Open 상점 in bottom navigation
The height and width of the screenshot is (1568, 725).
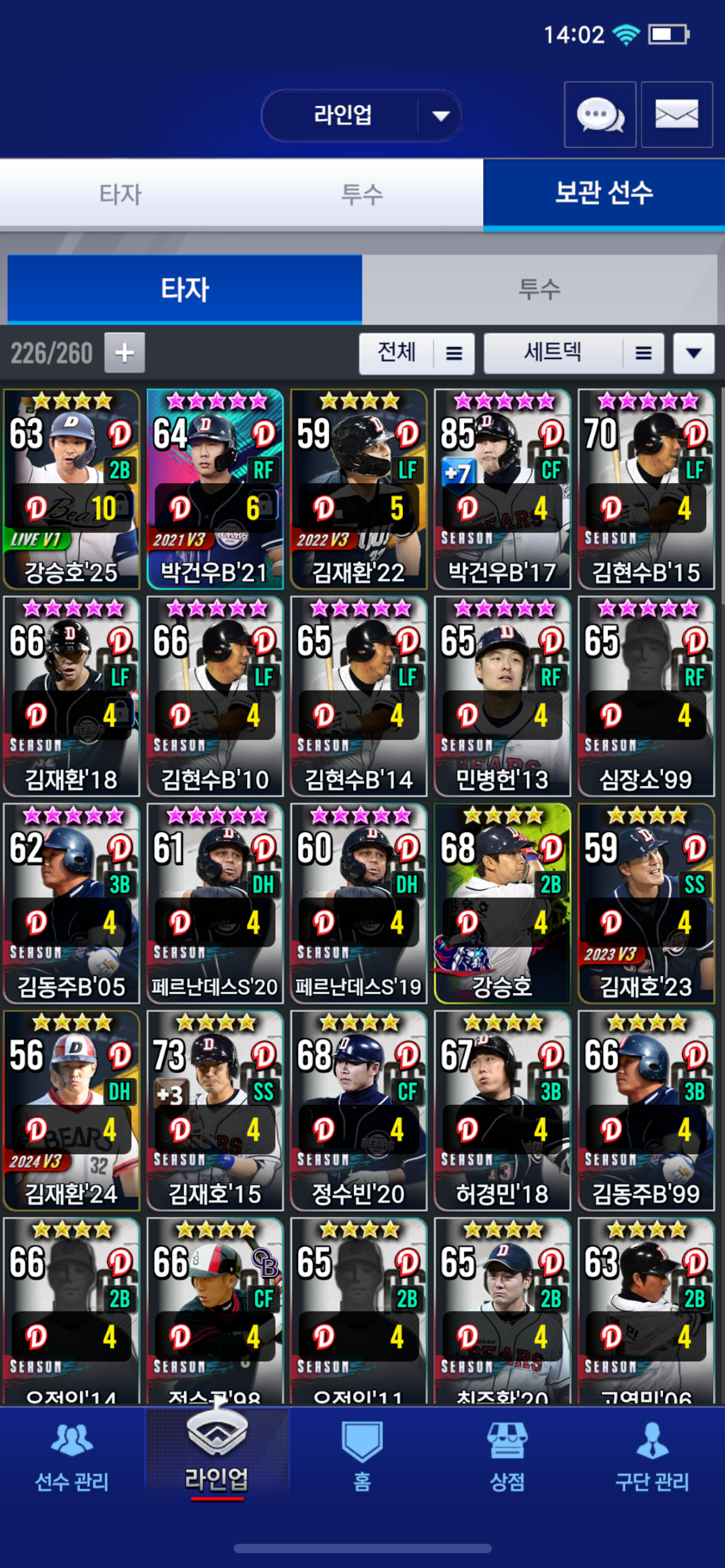pos(507,1456)
